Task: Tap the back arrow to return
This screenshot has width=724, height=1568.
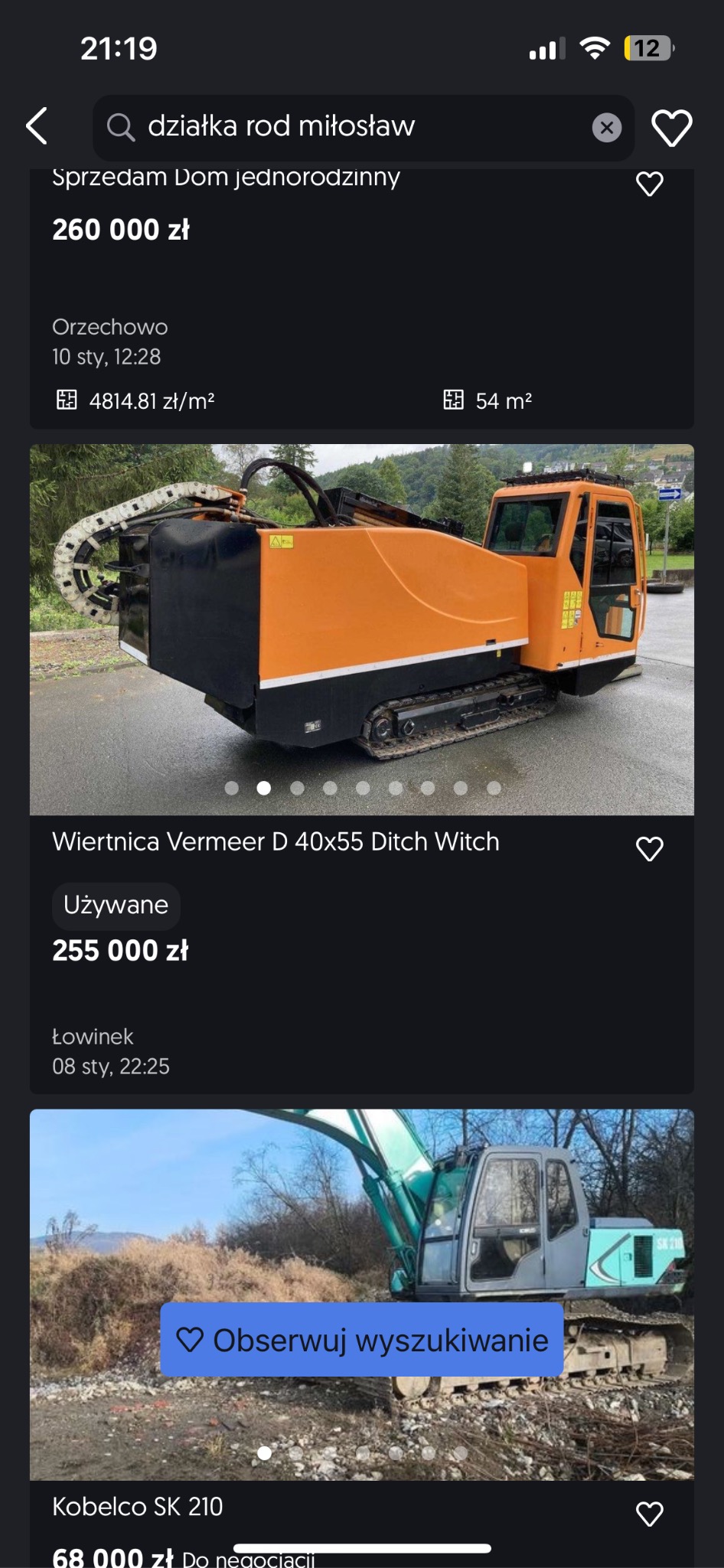Action: tap(37, 127)
